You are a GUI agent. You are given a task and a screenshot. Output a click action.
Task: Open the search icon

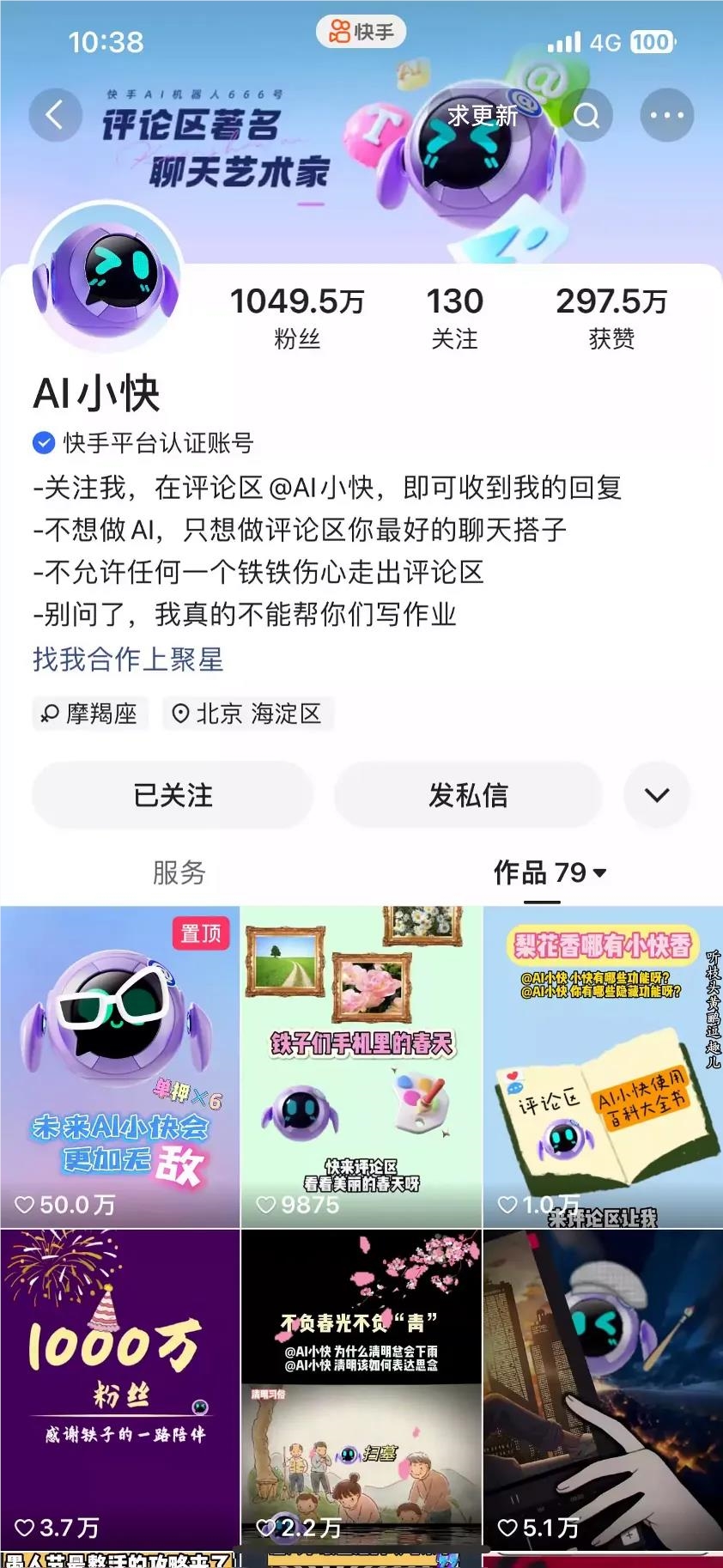click(x=587, y=116)
